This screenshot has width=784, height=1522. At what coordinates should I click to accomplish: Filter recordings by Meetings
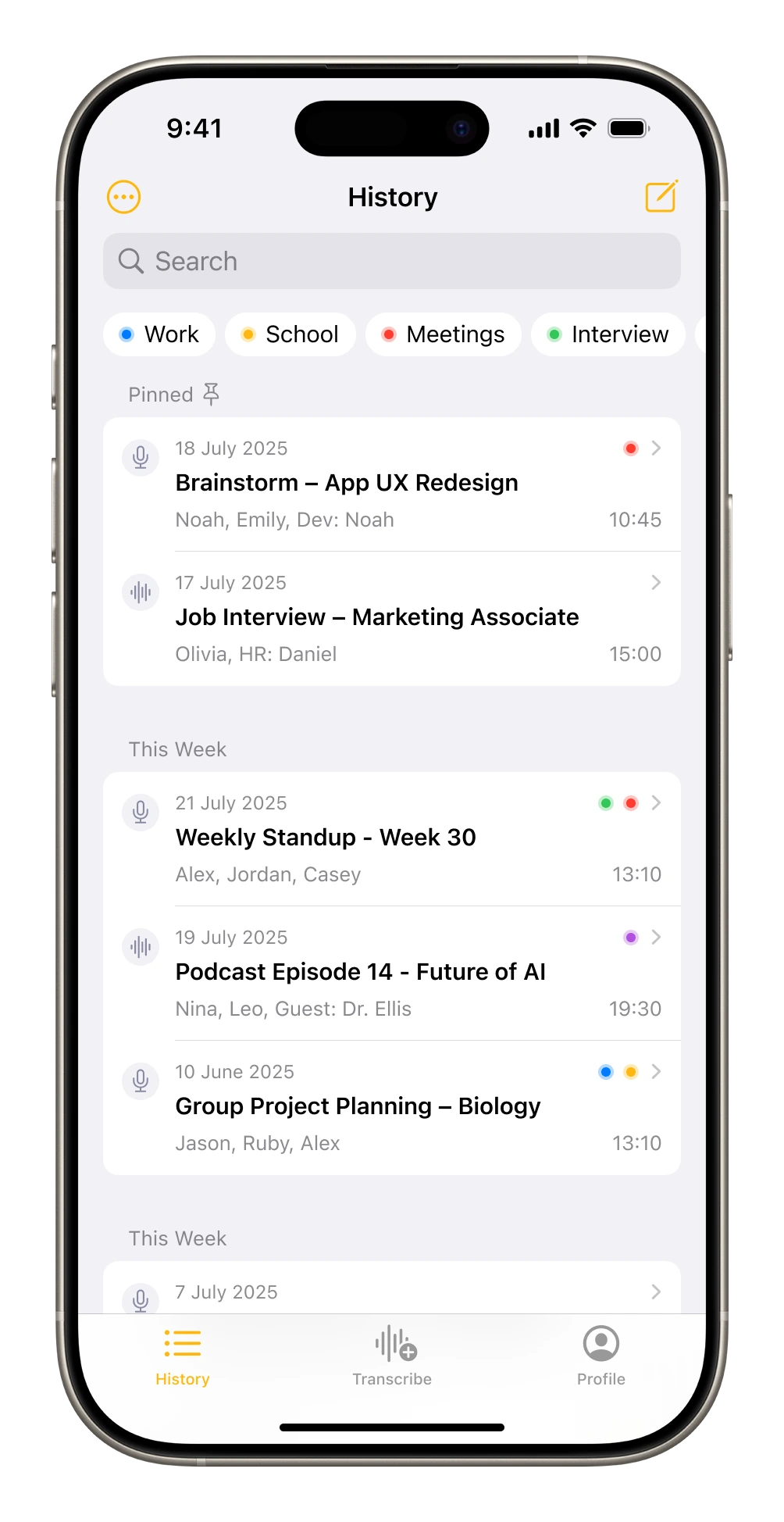[444, 334]
